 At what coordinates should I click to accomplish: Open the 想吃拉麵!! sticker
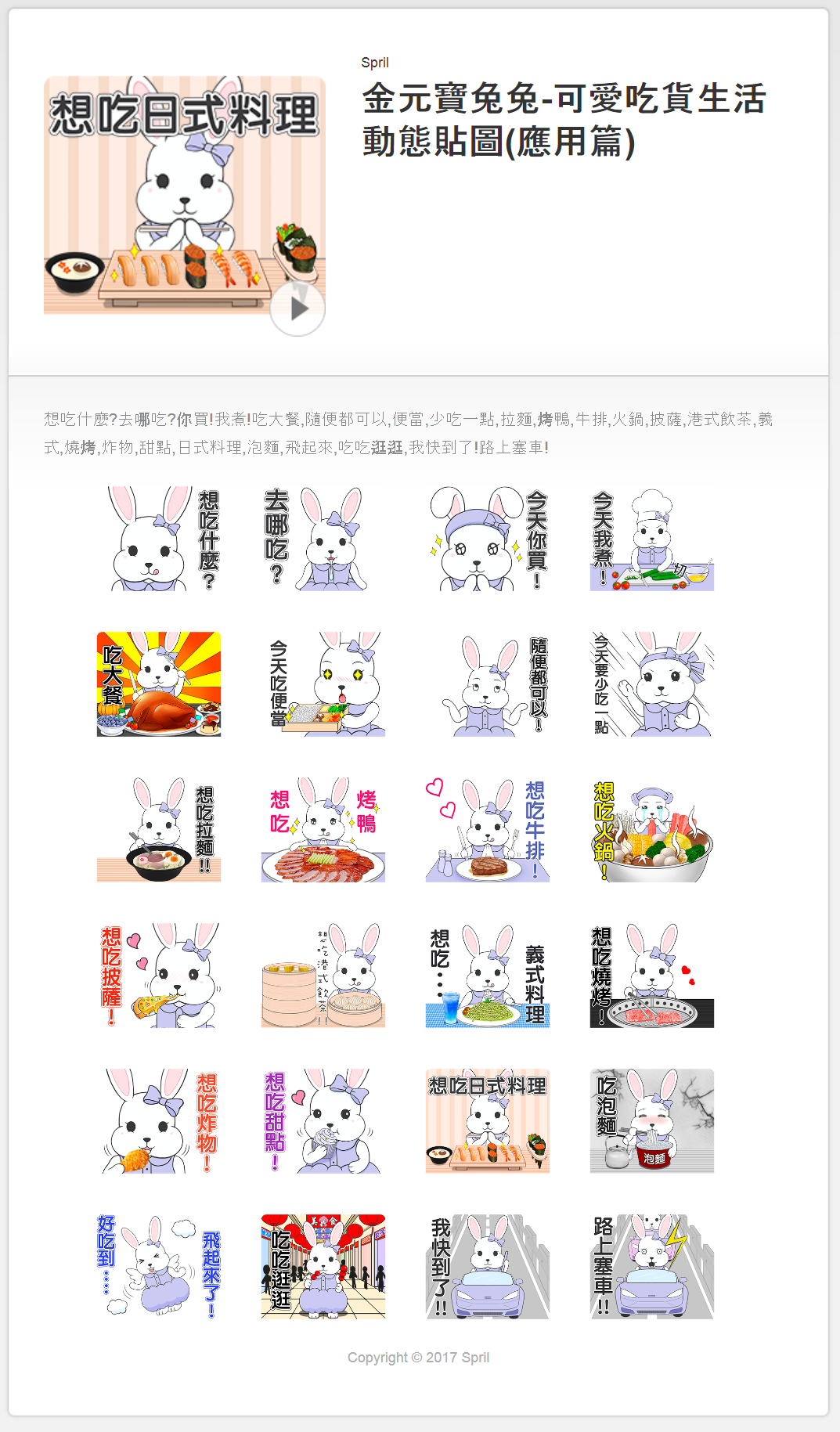pyautogui.click(x=159, y=830)
